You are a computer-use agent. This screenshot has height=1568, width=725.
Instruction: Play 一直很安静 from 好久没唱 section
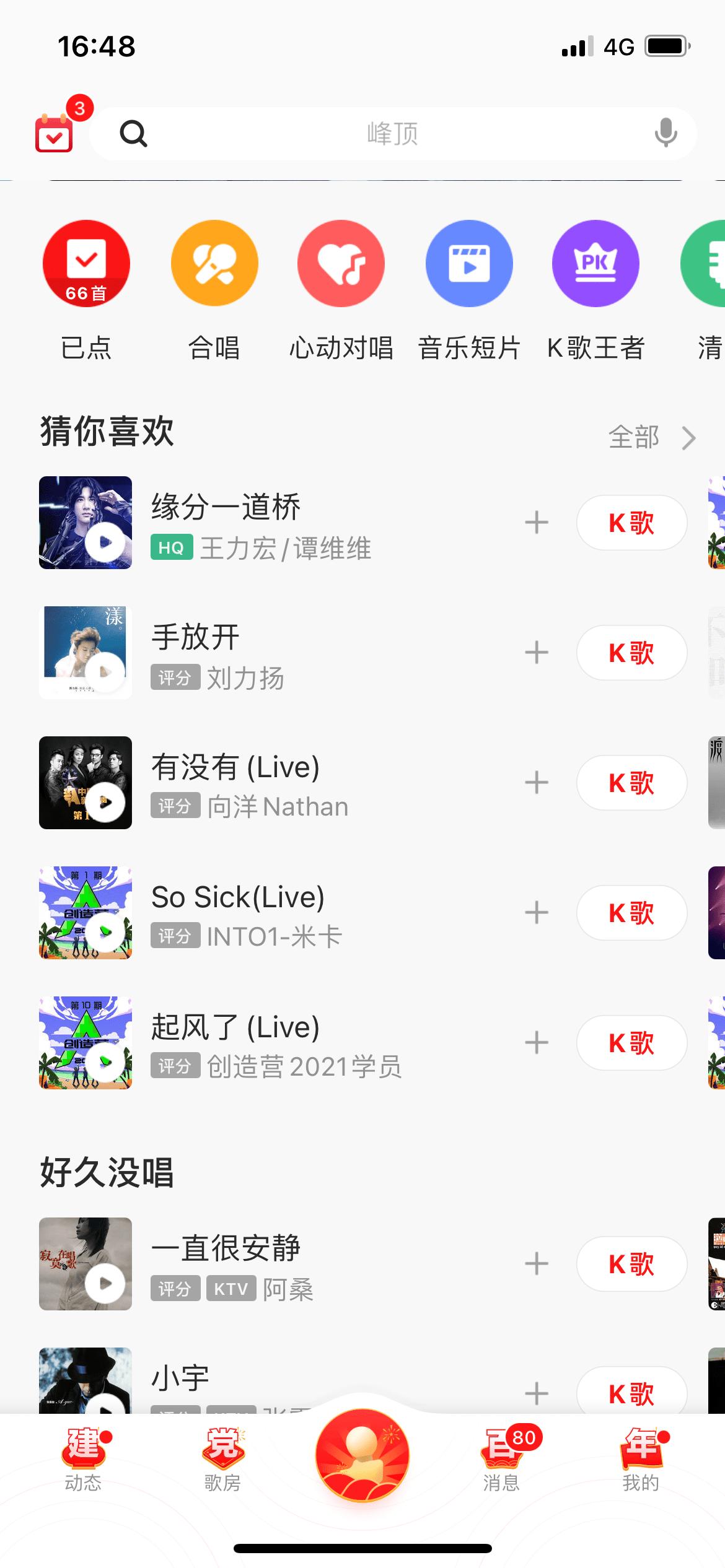click(x=85, y=1276)
